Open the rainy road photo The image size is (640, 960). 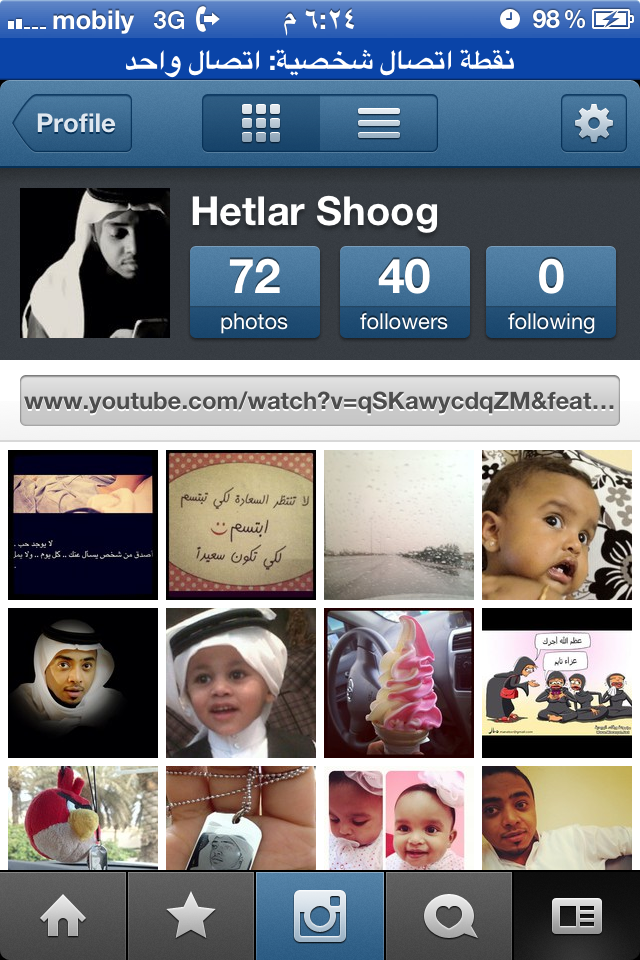[399, 525]
